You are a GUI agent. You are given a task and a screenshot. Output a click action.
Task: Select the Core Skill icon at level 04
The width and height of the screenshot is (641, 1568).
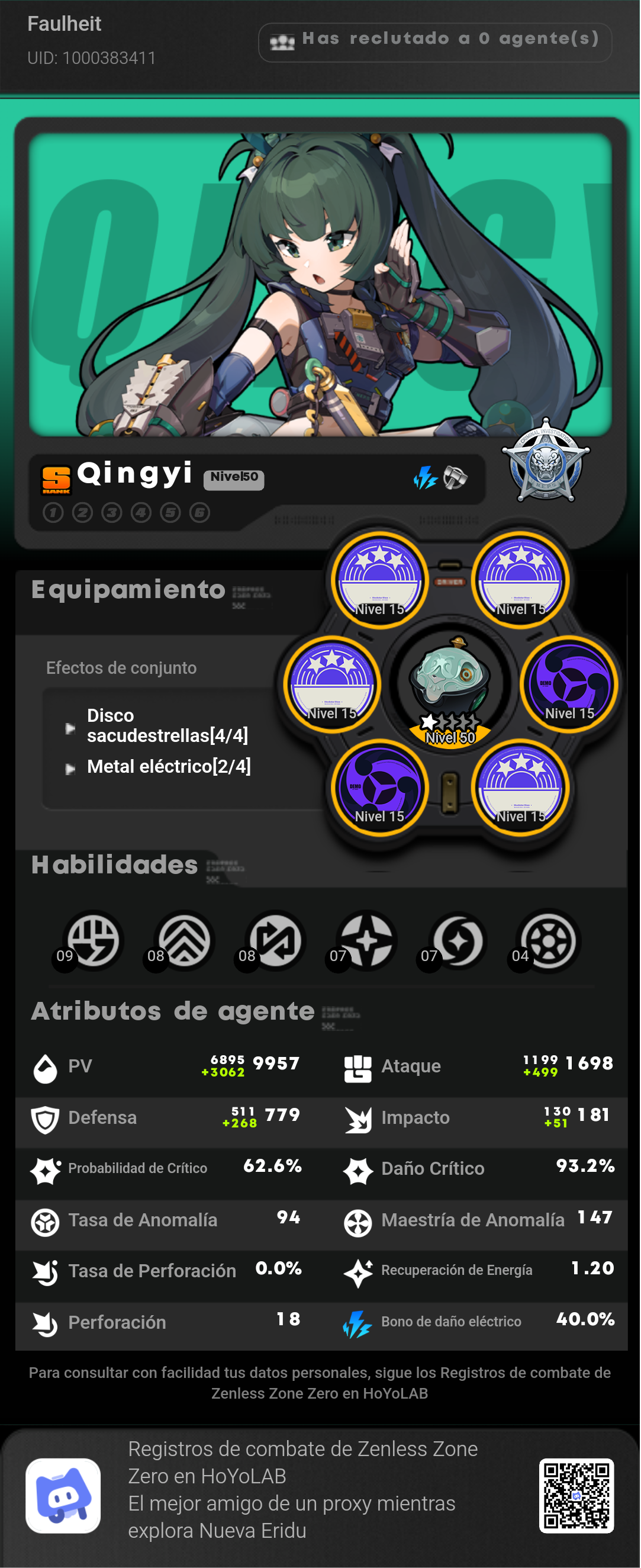point(550,939)
